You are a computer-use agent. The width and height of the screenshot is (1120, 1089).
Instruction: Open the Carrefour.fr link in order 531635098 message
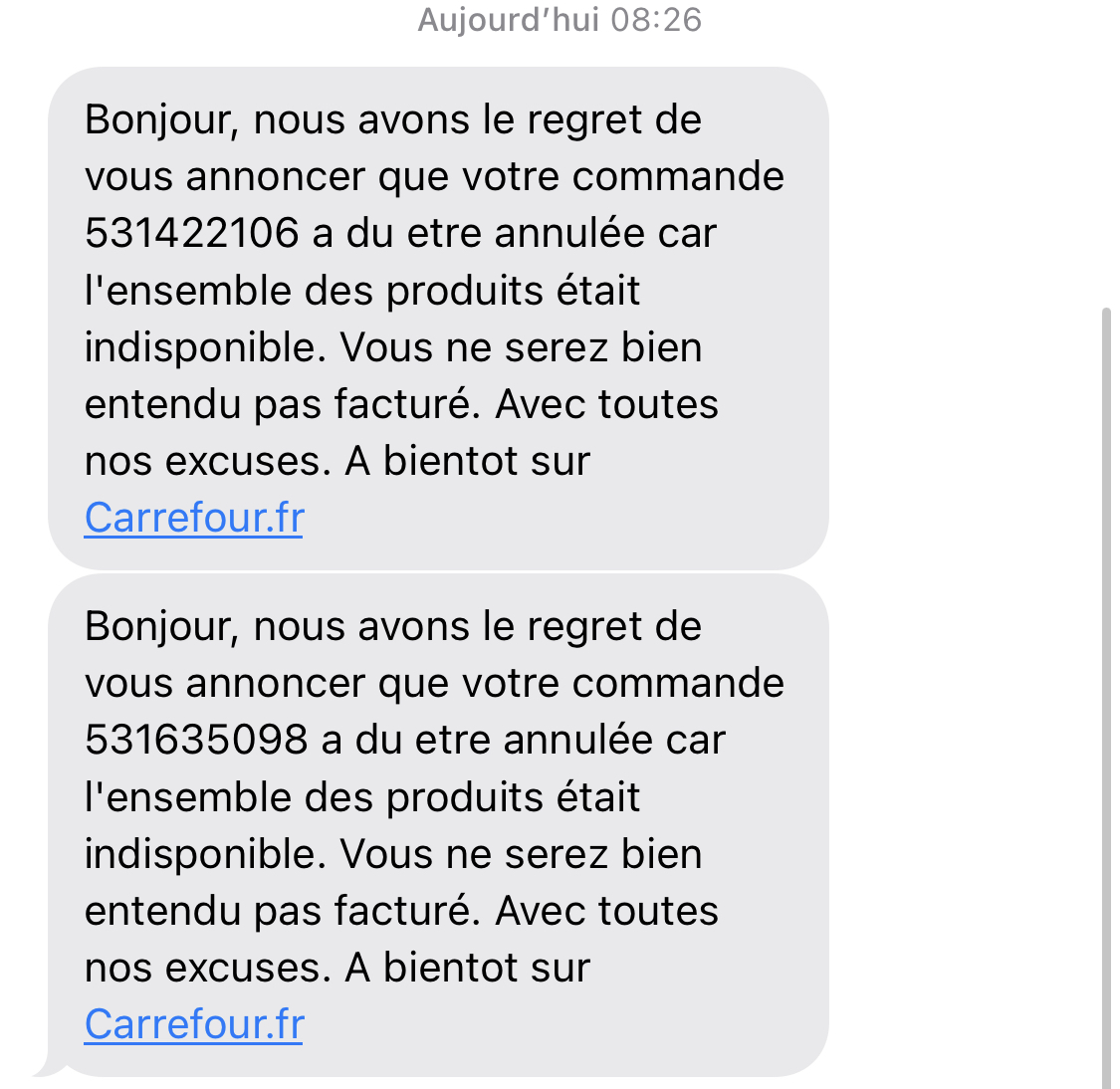click(193, 1024)
